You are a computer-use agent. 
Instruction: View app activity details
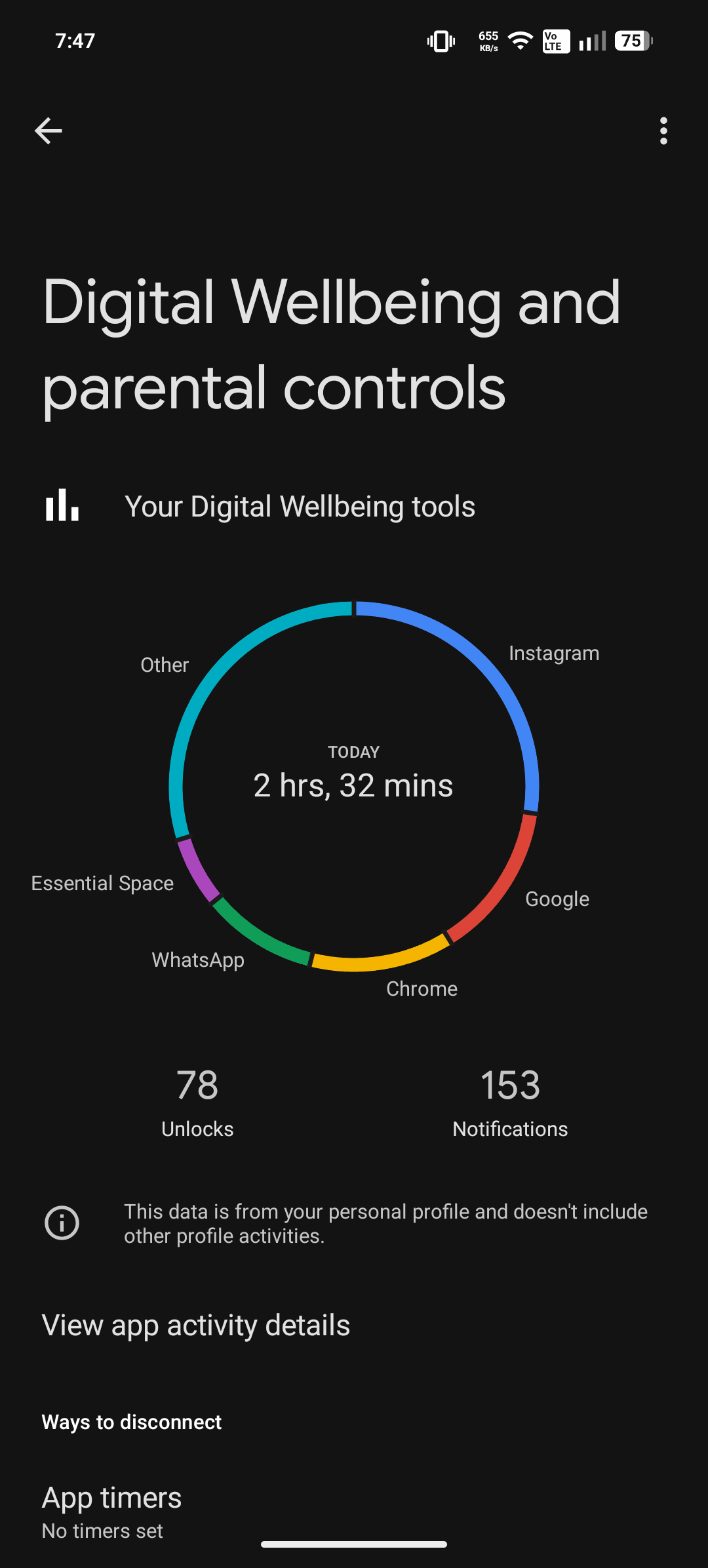coord(196,1325)
